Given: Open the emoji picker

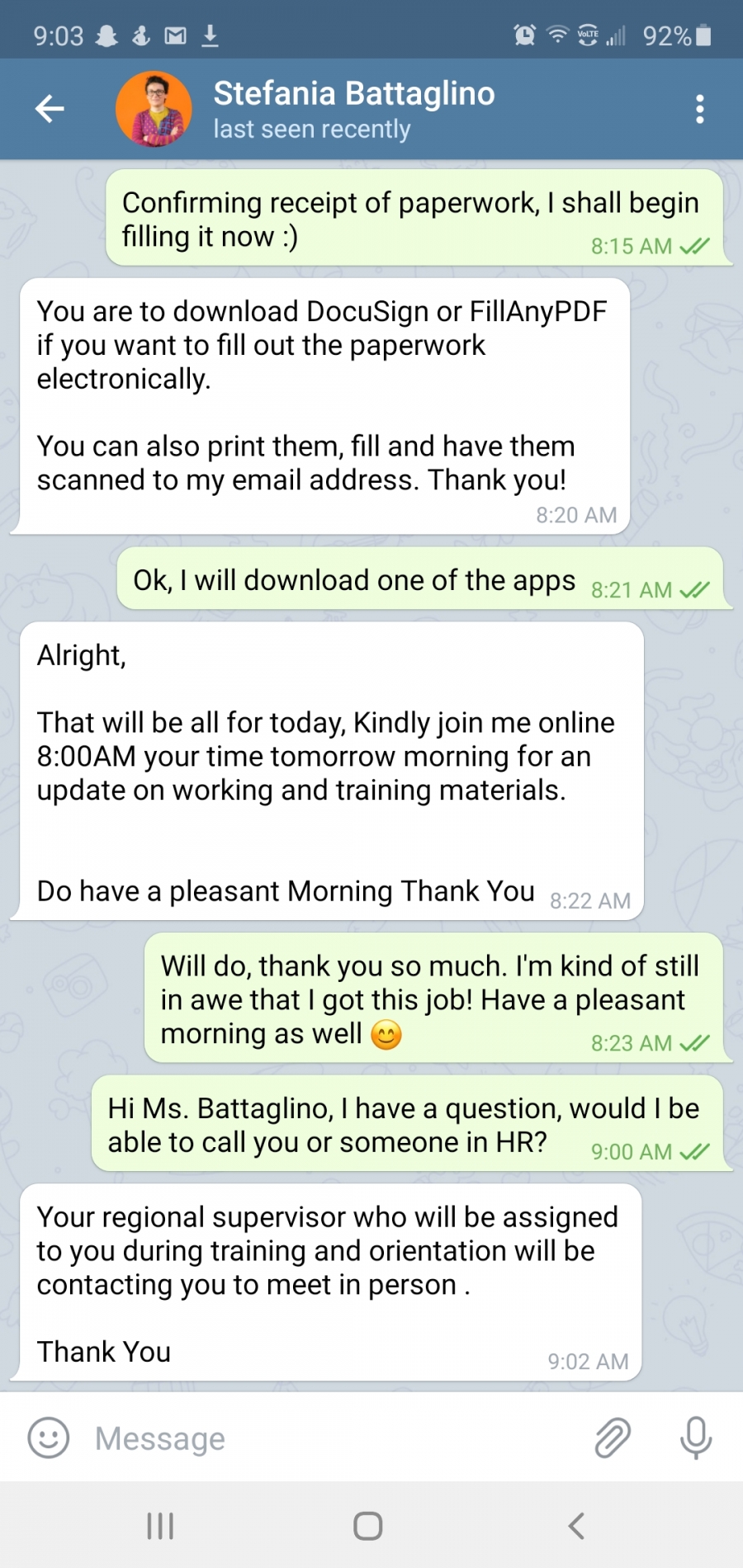Looking at the screenshot, I should (x=49, y=1438).
